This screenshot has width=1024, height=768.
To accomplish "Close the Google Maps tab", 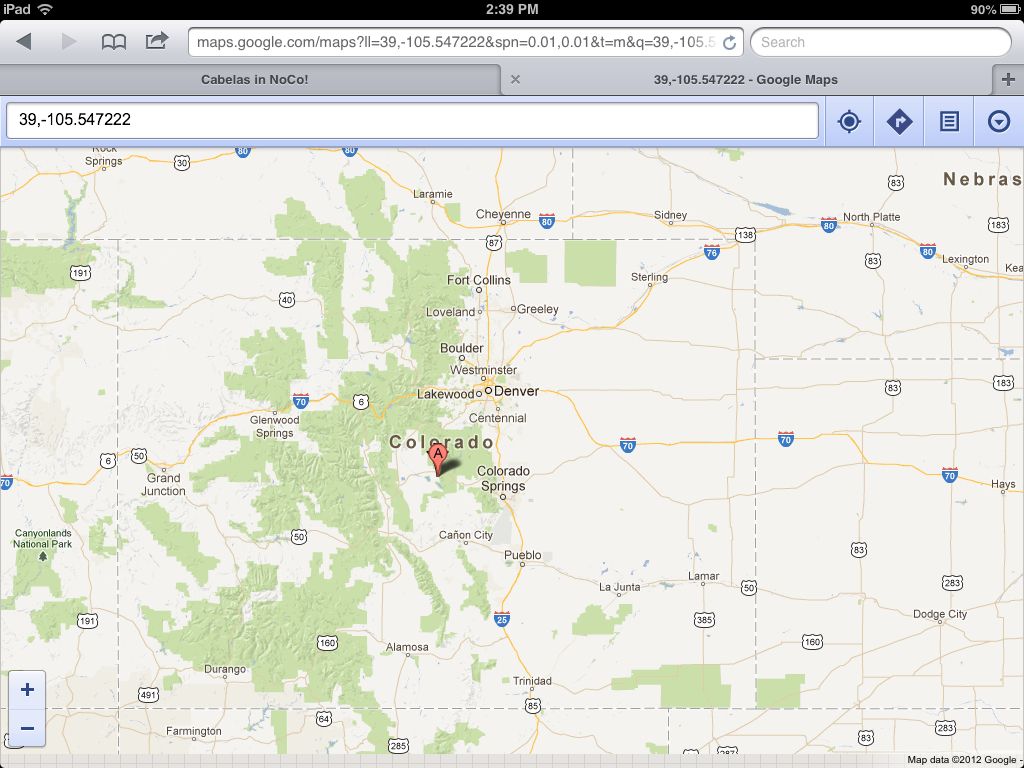I will (x=515, y=80).
